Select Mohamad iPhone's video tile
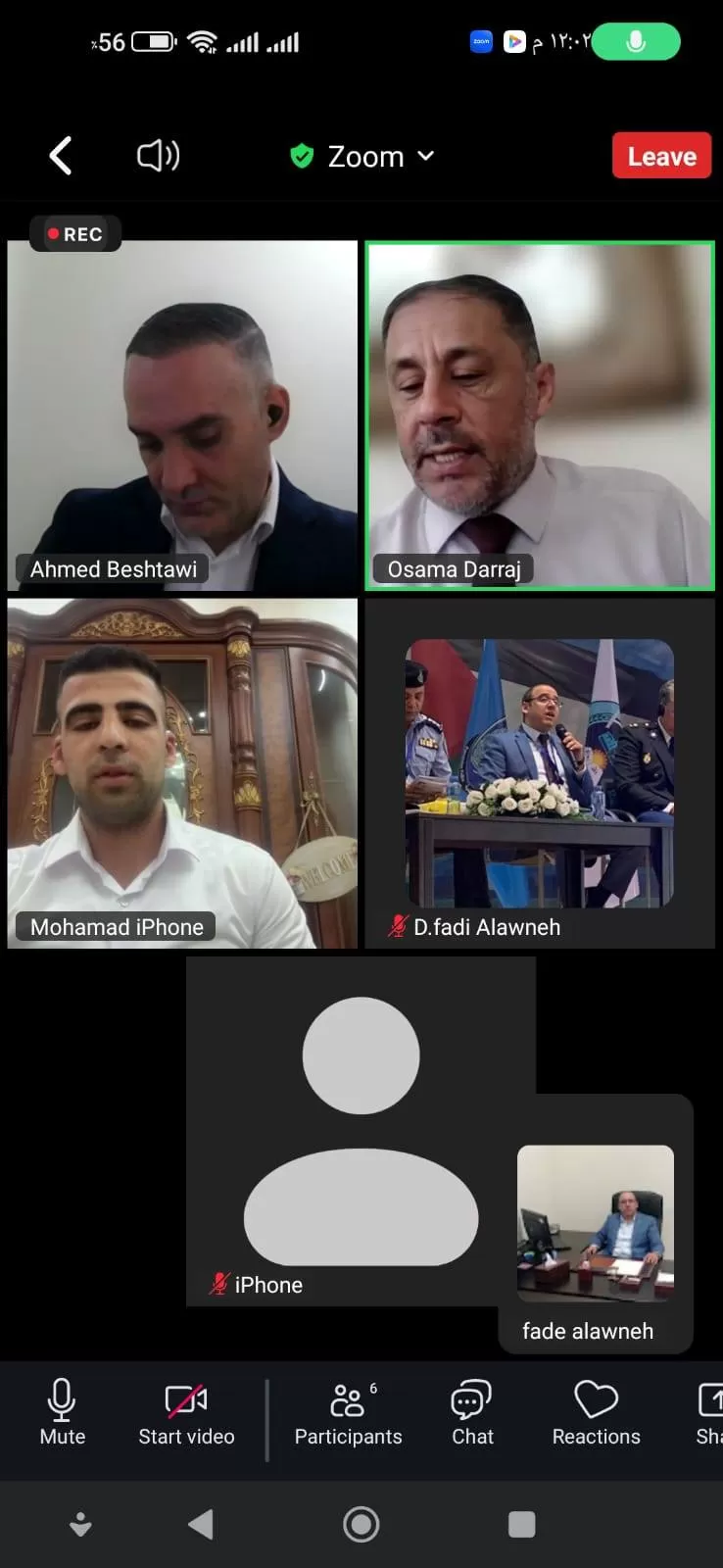This screenshot has height=1568, width=723. click(x=182, y=773)
